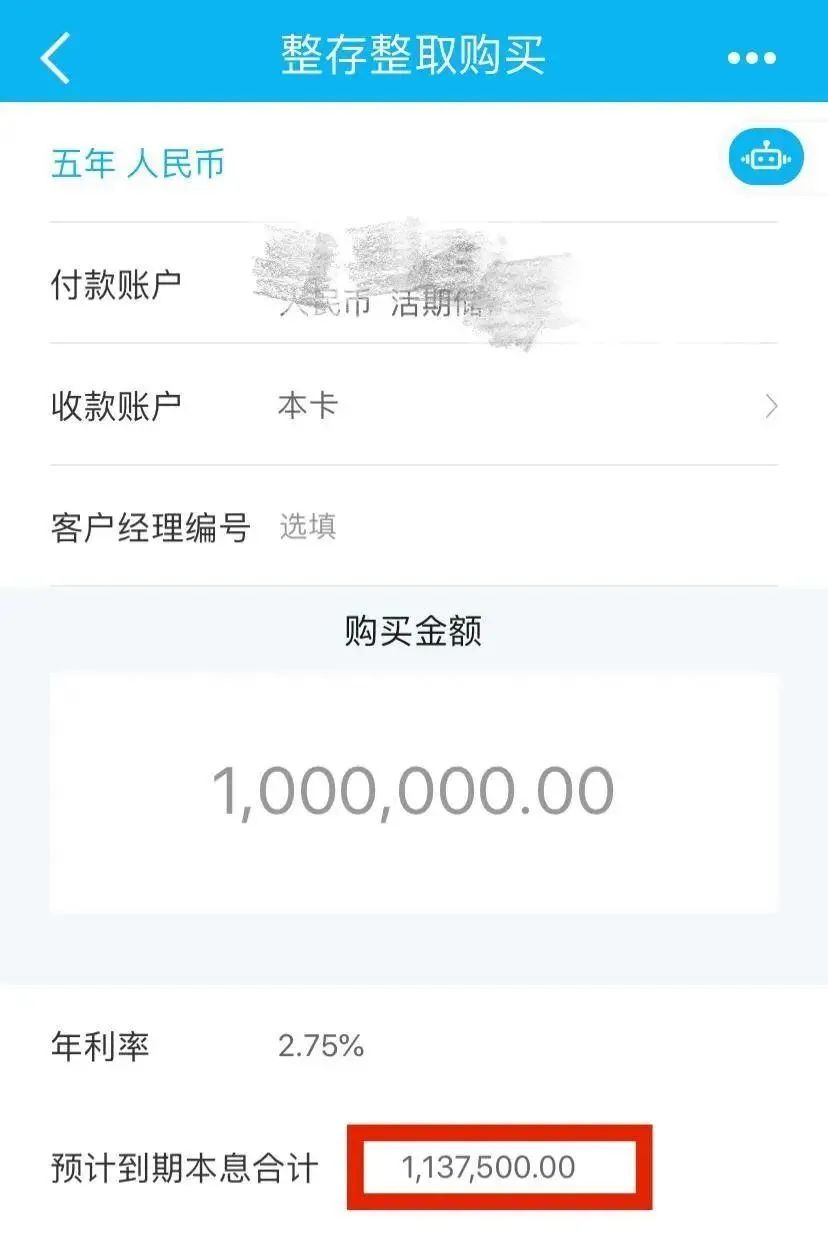Expand the 收款账户 row chevron
The image size is (828, 1252).
click(x=770, y=406)
